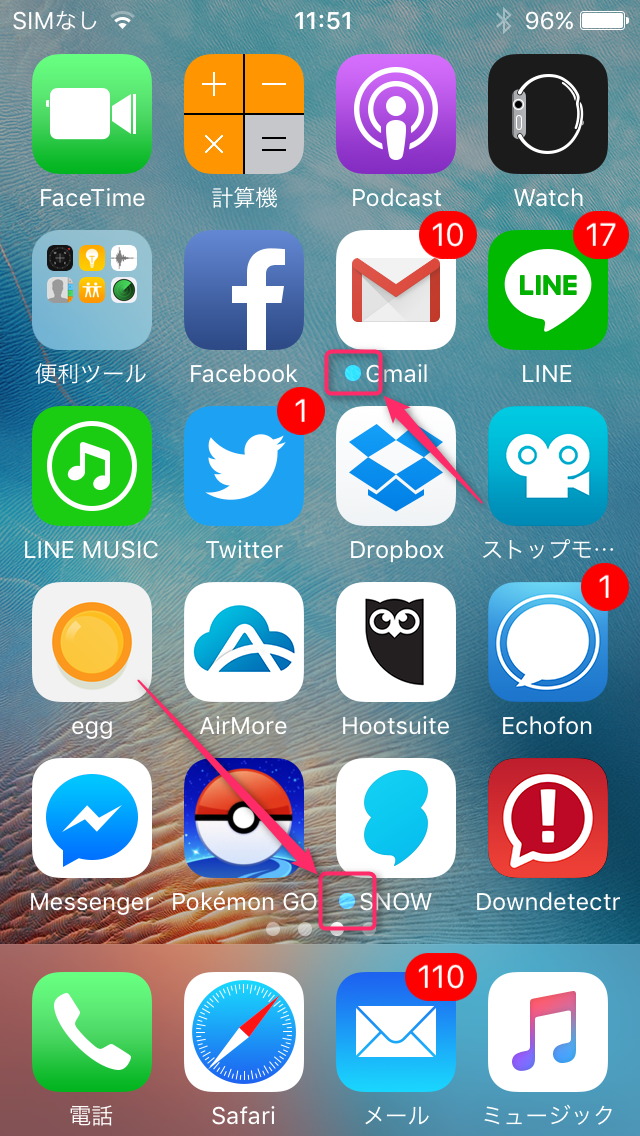Screen dimensions: 640x1136
Task: Open the Twitter app
Action: click(x=244, y=466)
